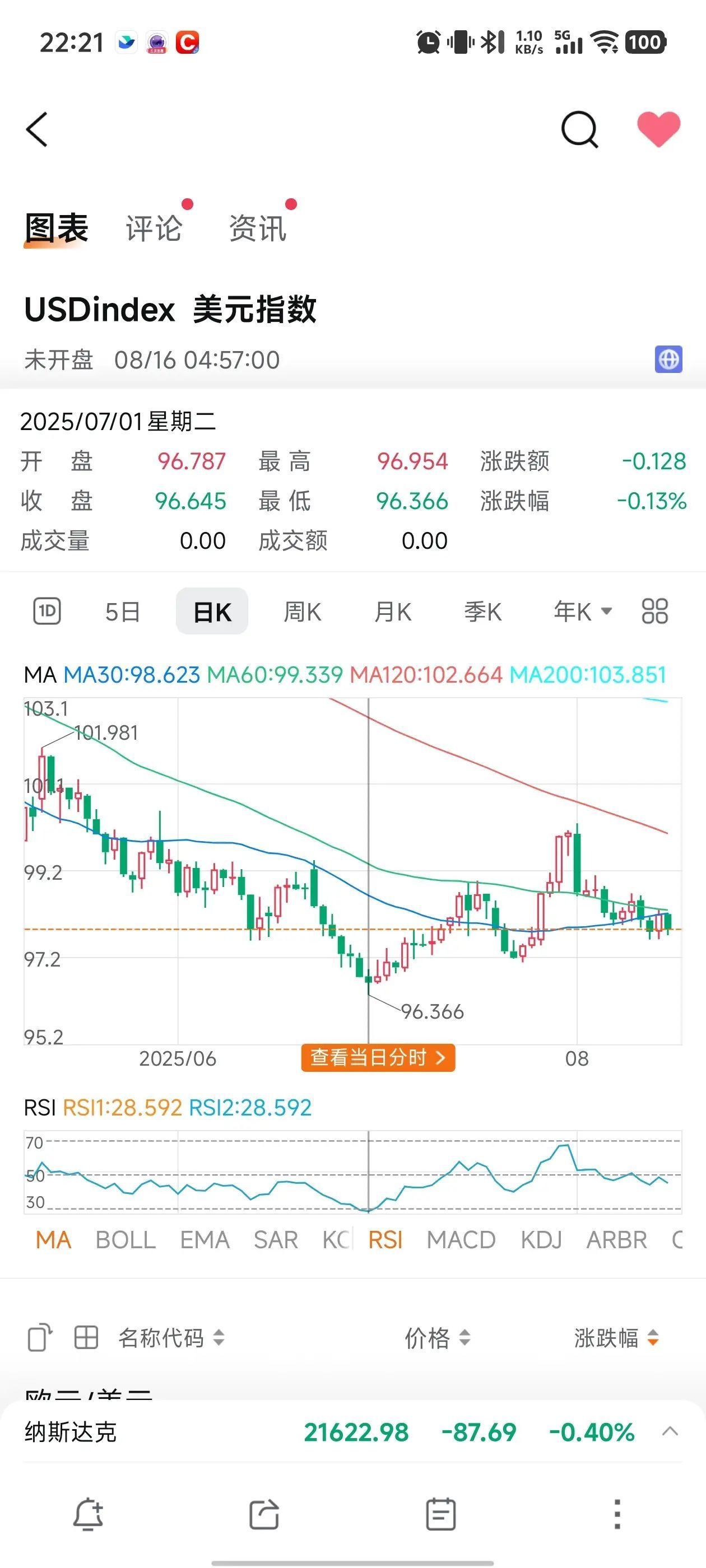The image size is (706, 1568).
Task: Tap 查看当日分时 button
Action: [x=378, y=1057]
